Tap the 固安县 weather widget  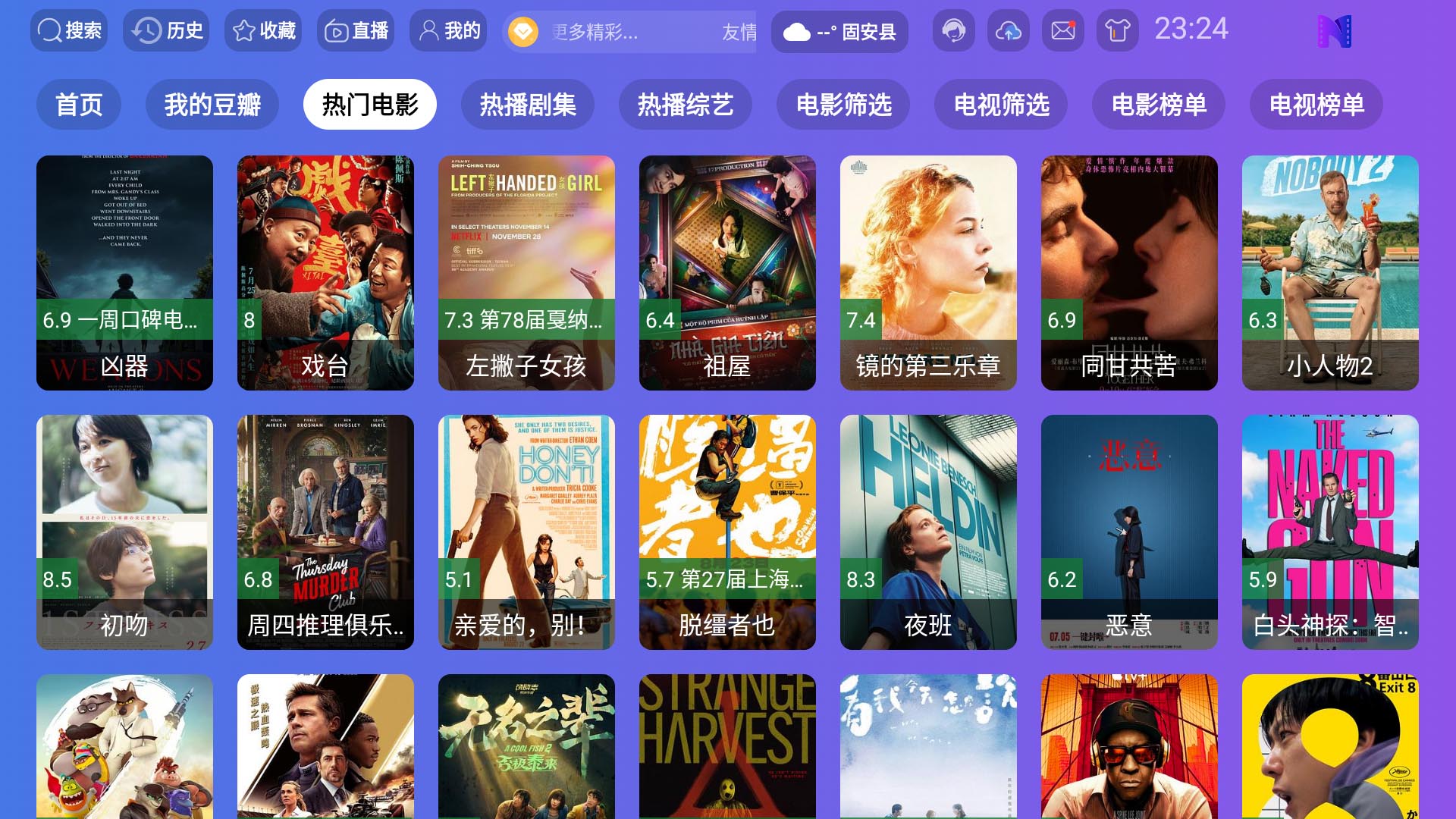tap(839, 32)
